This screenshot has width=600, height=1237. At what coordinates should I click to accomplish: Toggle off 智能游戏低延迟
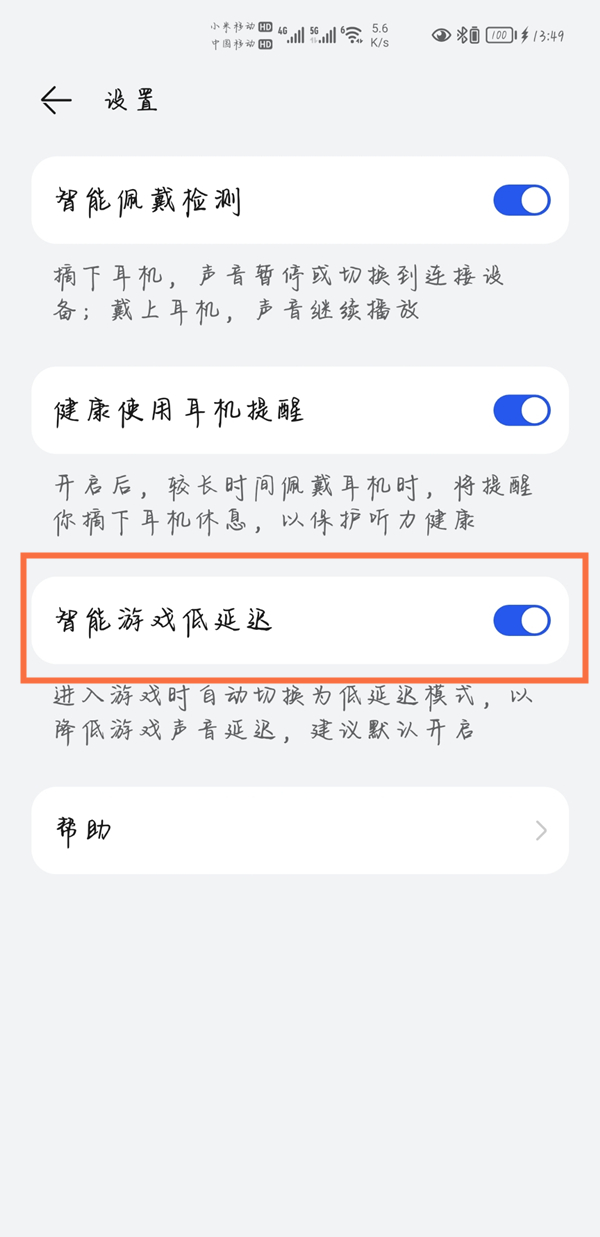pos(521,620)
